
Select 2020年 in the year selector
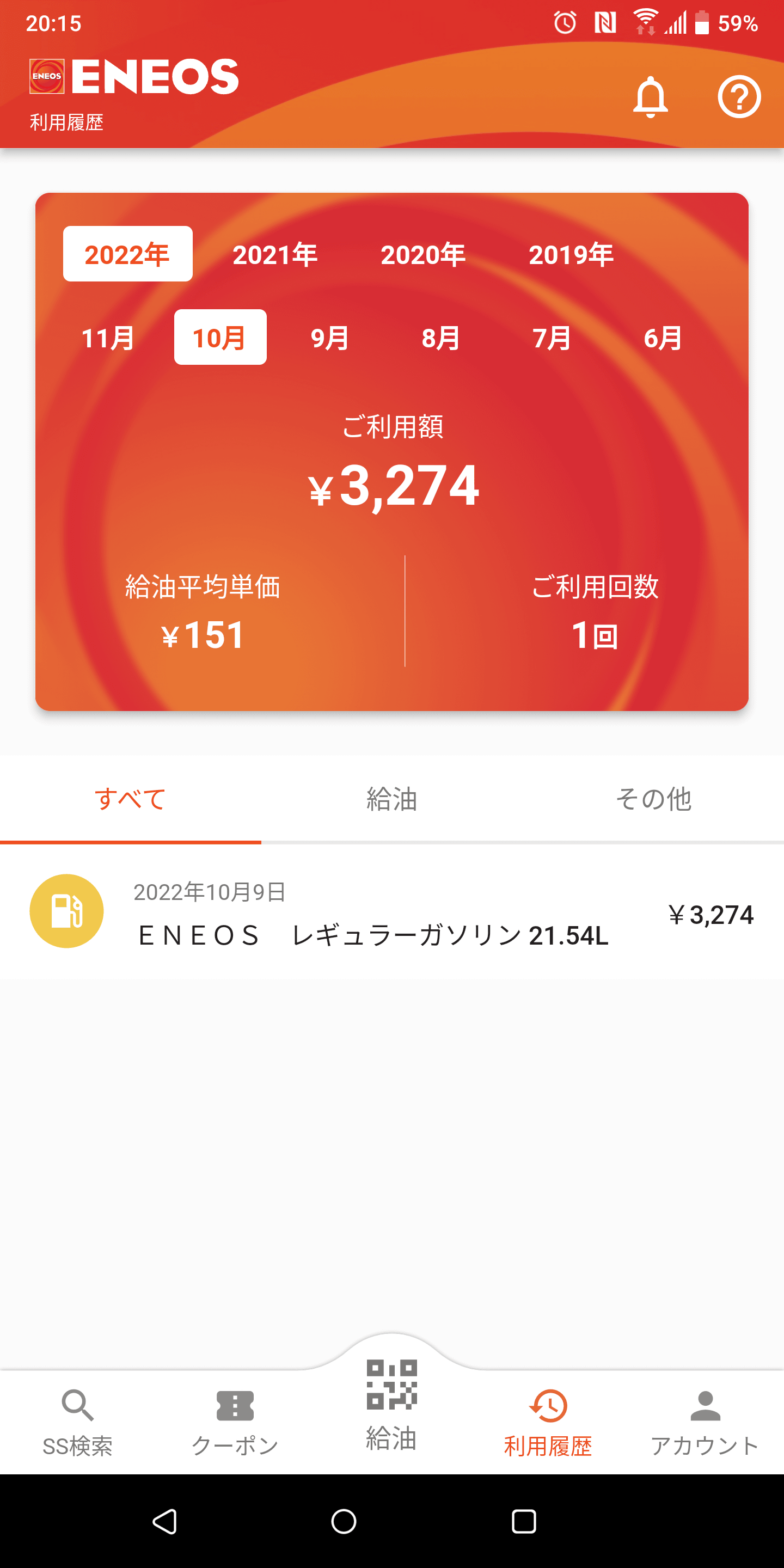click(423, 254)
